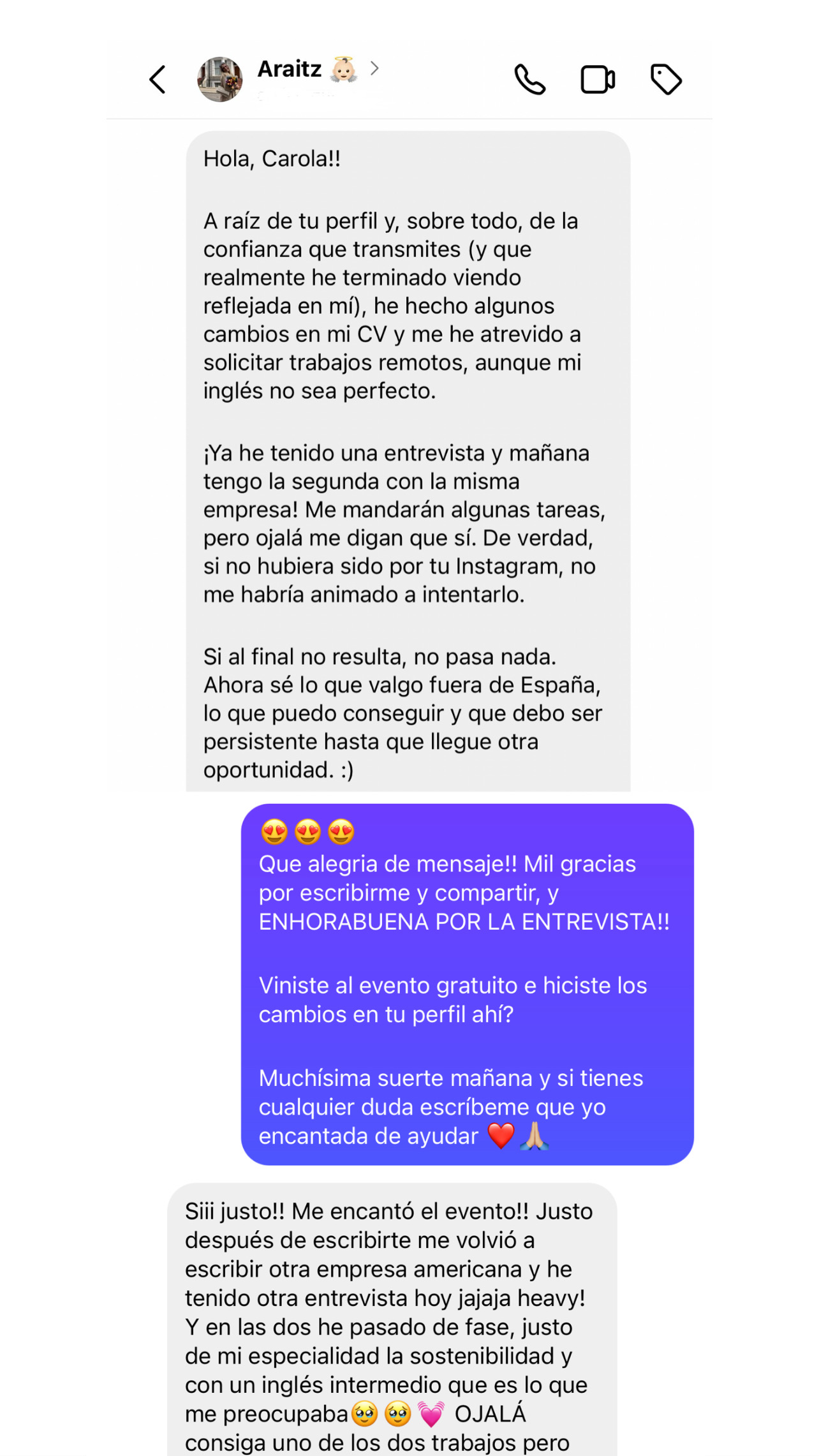Image resolution: width=819 pixels, height=1456 pixels.
Task: Start a voice call with Araitz
Action: (x=529, y=79)
